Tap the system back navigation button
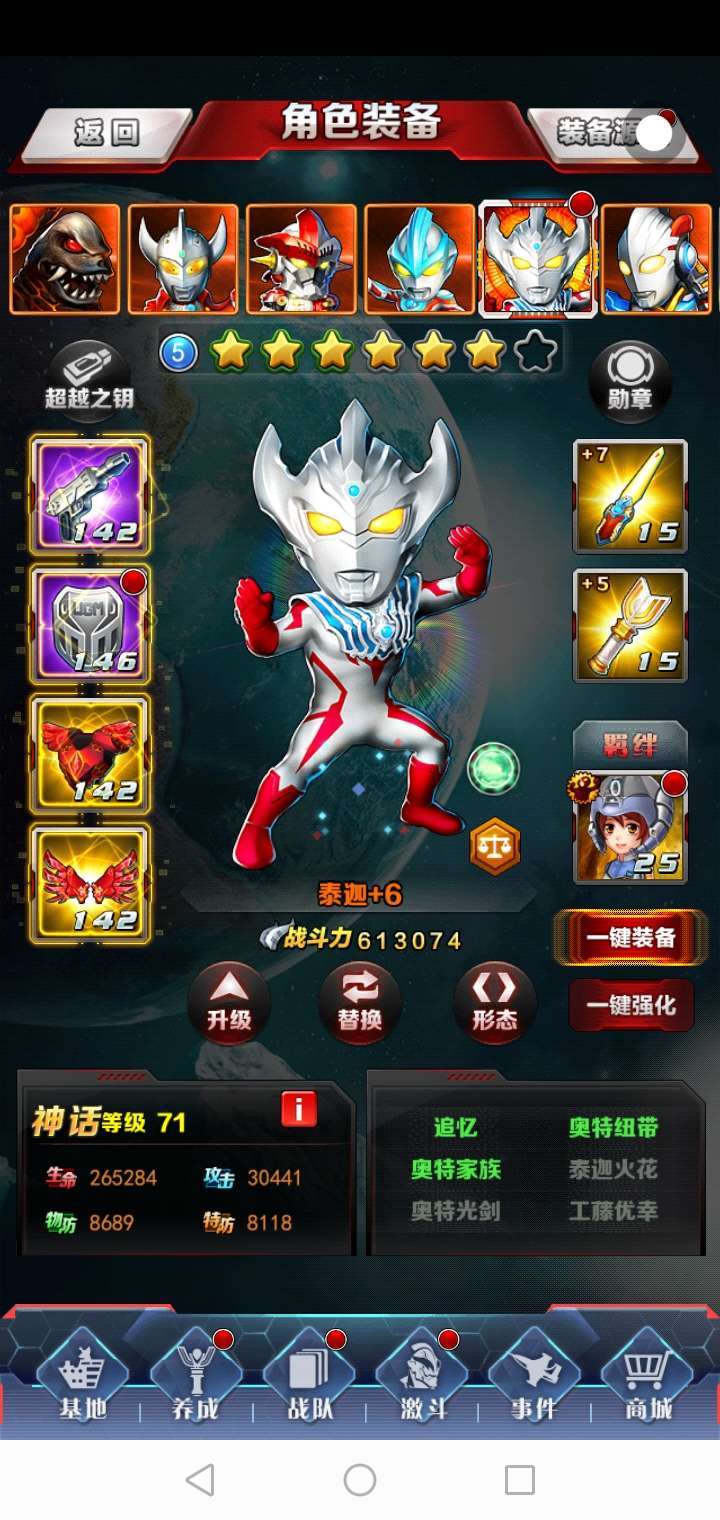This screenshot has height=1520, width=720. 200,1480
